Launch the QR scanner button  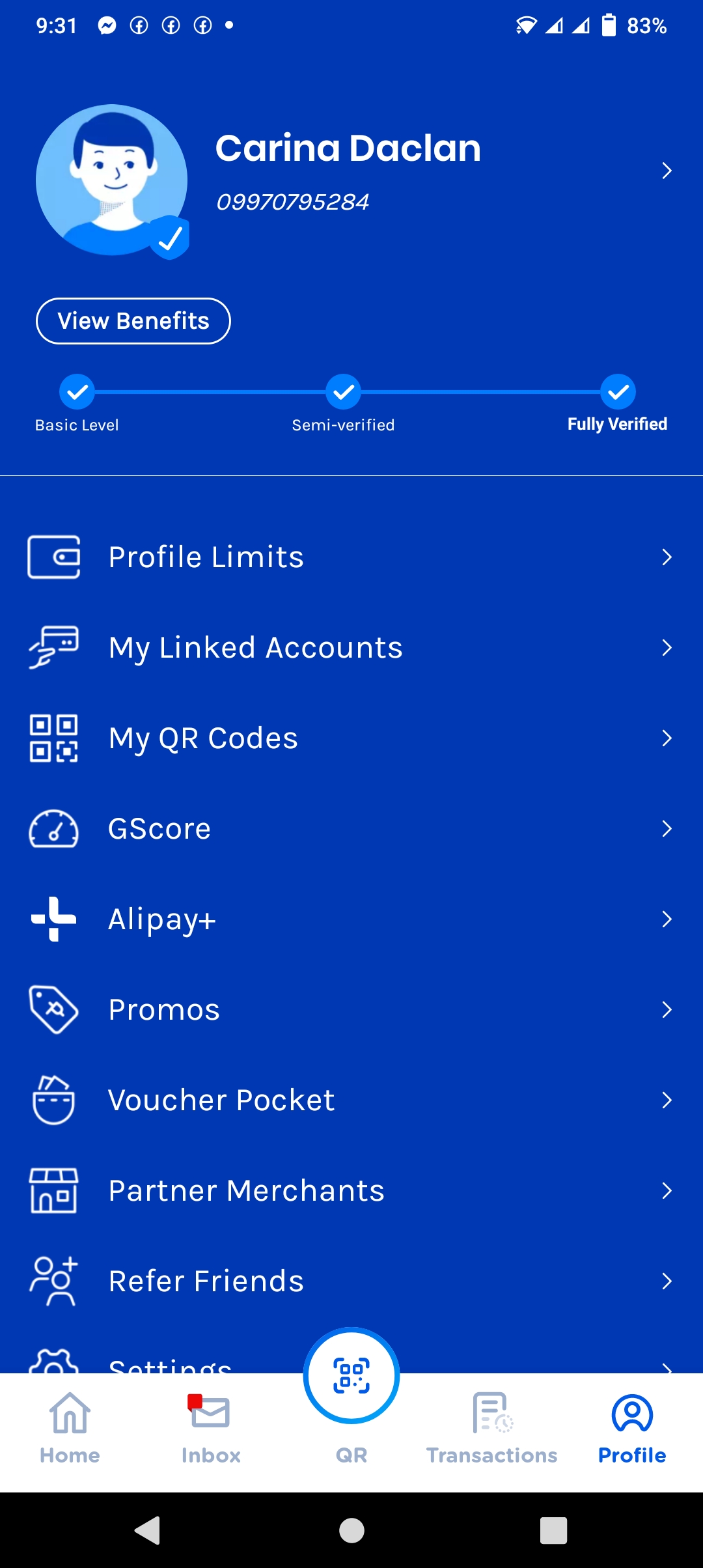[x=351, y=1375]
